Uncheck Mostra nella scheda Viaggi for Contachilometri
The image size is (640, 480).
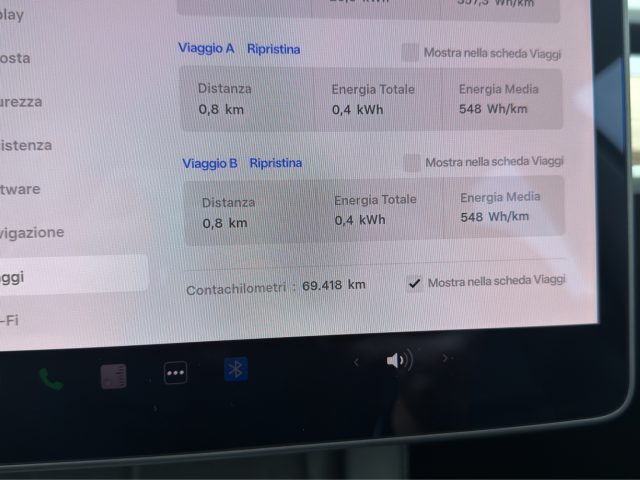414,283
